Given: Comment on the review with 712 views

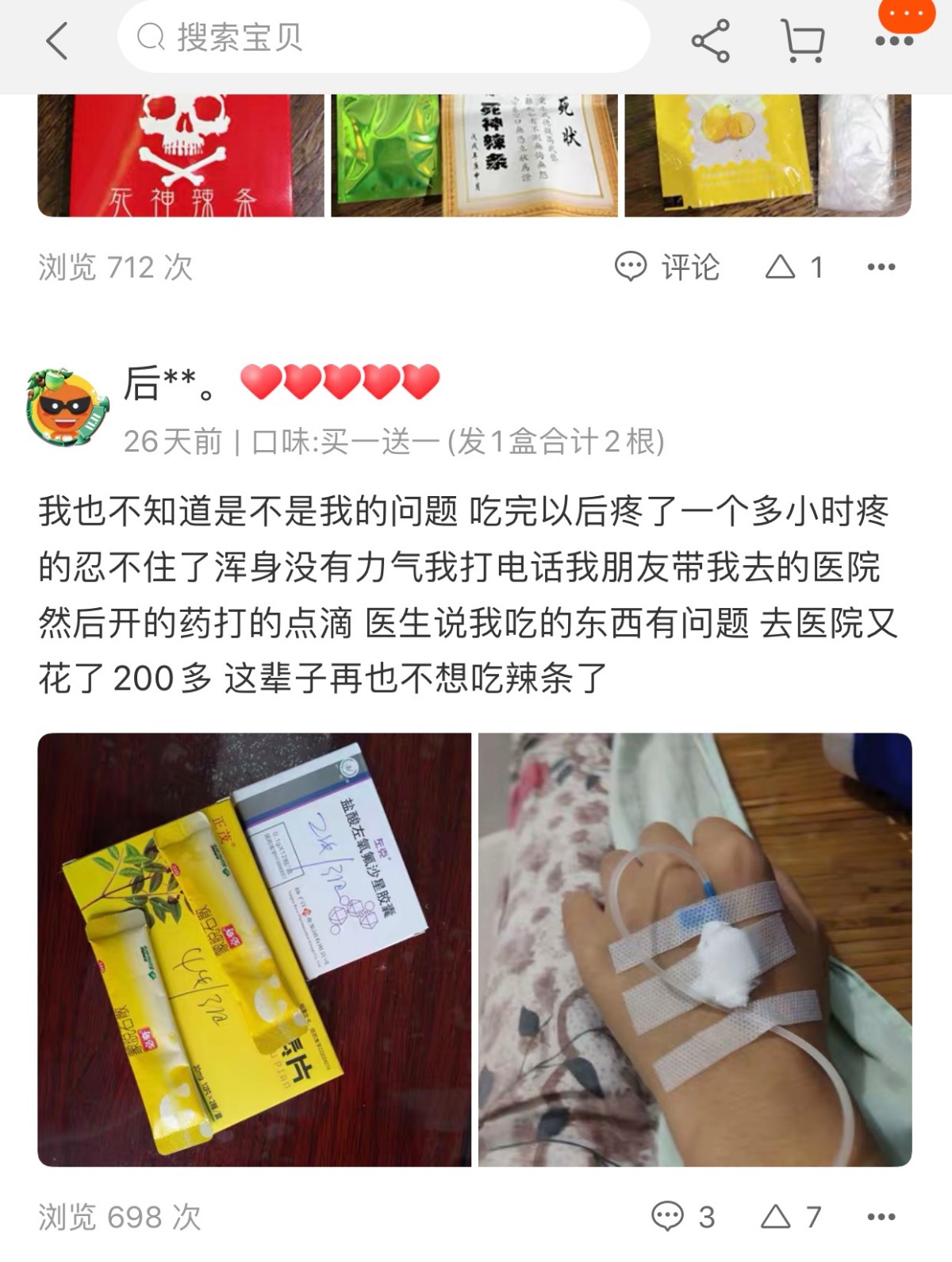Looking at the screenshot, I should 668,267.
